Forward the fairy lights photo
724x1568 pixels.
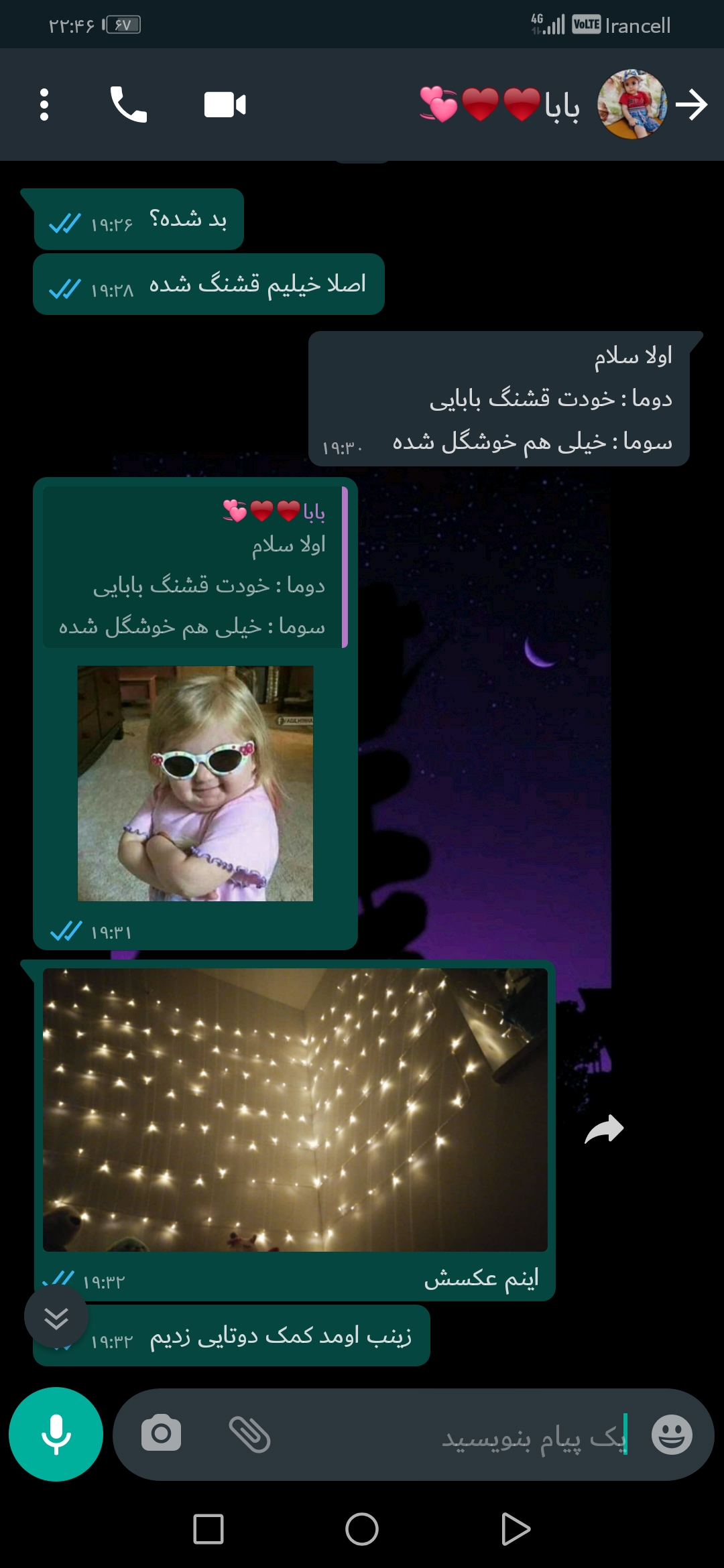click(604, 1130)
